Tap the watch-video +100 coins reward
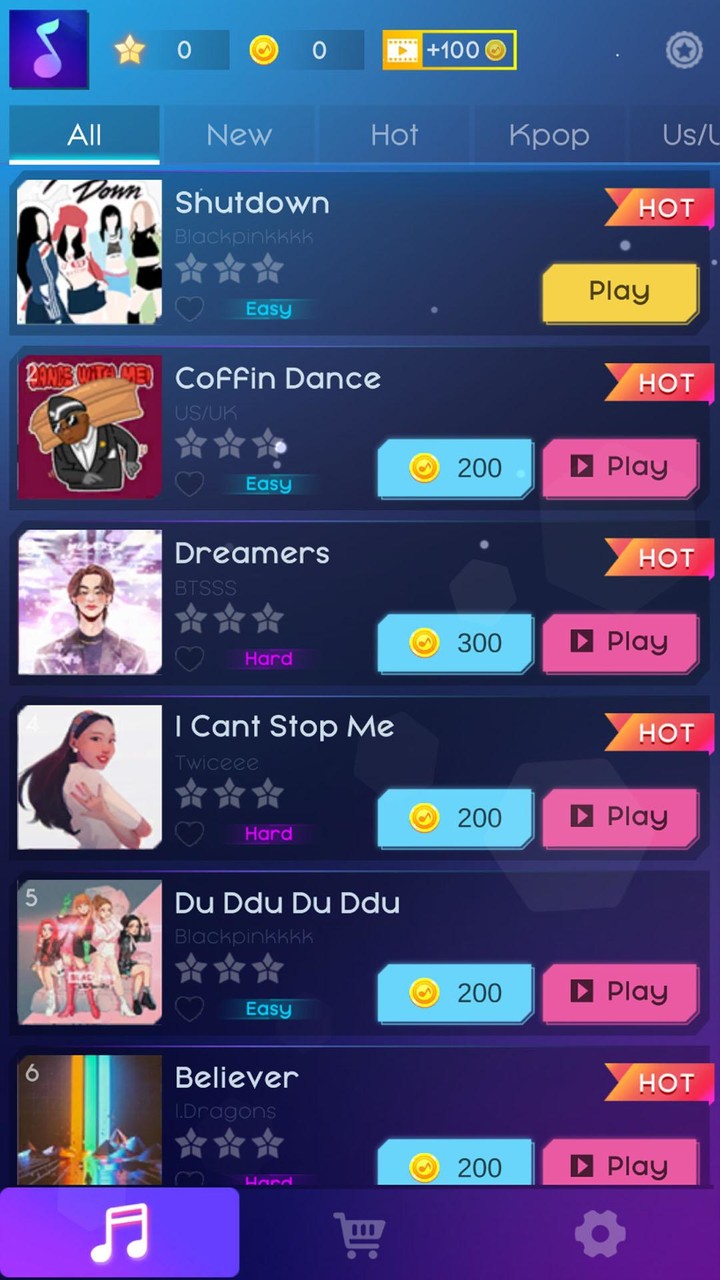720x1280 pixels. (x=448, y=50)
